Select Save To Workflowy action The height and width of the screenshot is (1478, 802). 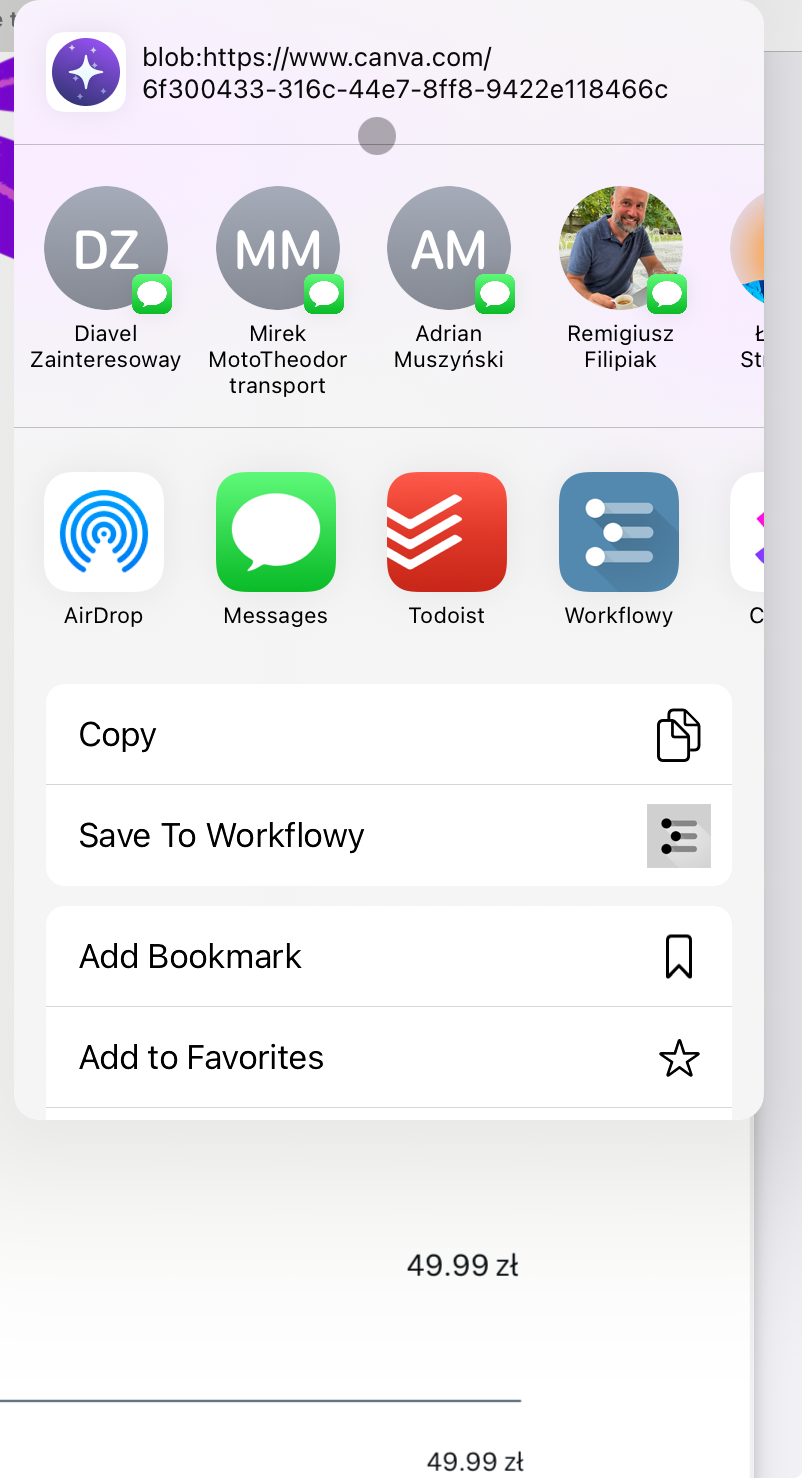click(388, 835)
